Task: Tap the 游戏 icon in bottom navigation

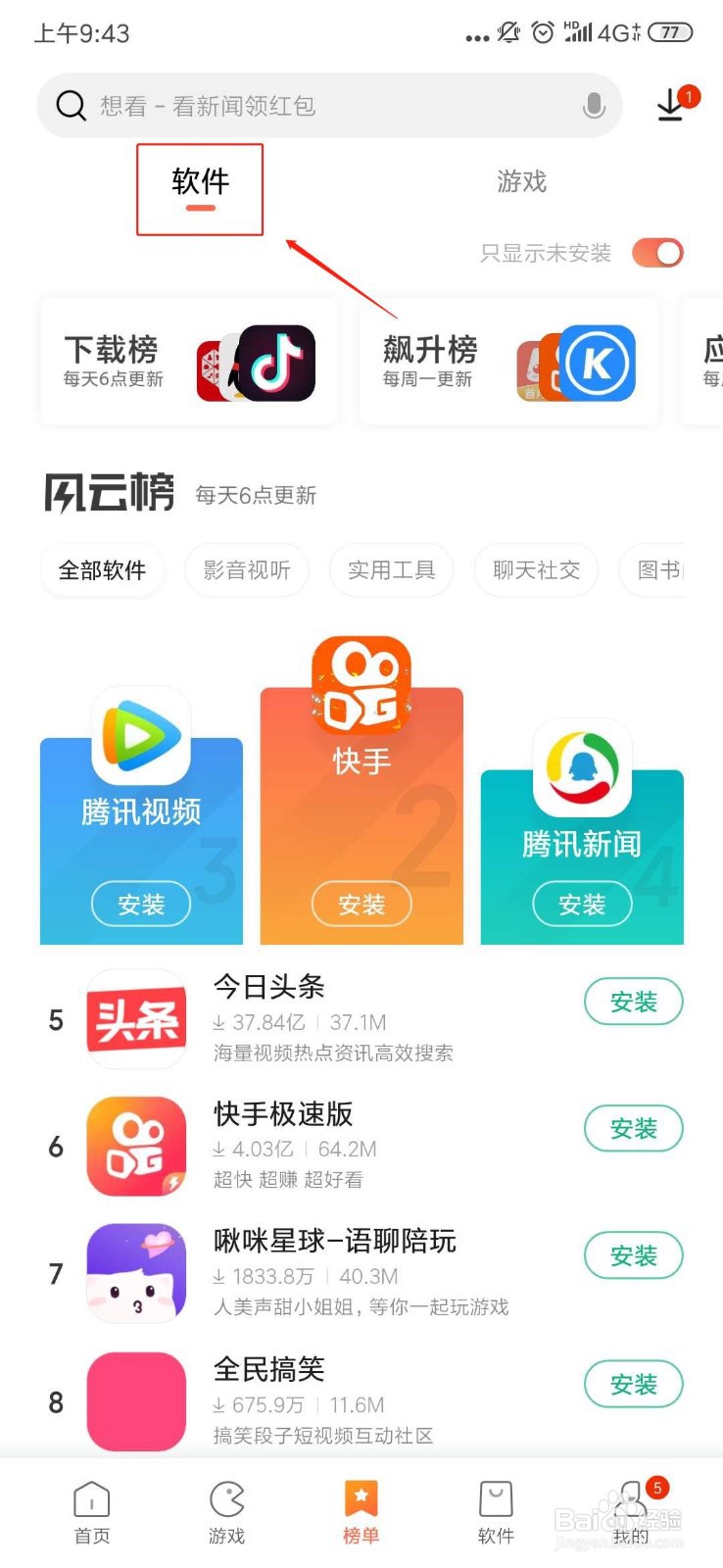Action: tap(226, 1509)
